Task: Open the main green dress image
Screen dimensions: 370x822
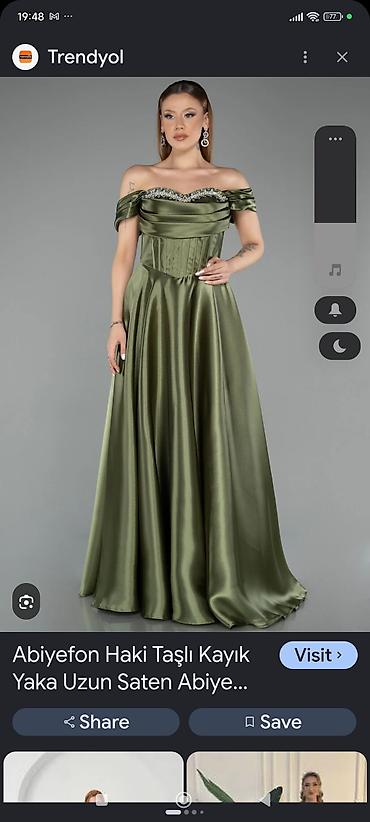Action: click(x=185, y=354)
